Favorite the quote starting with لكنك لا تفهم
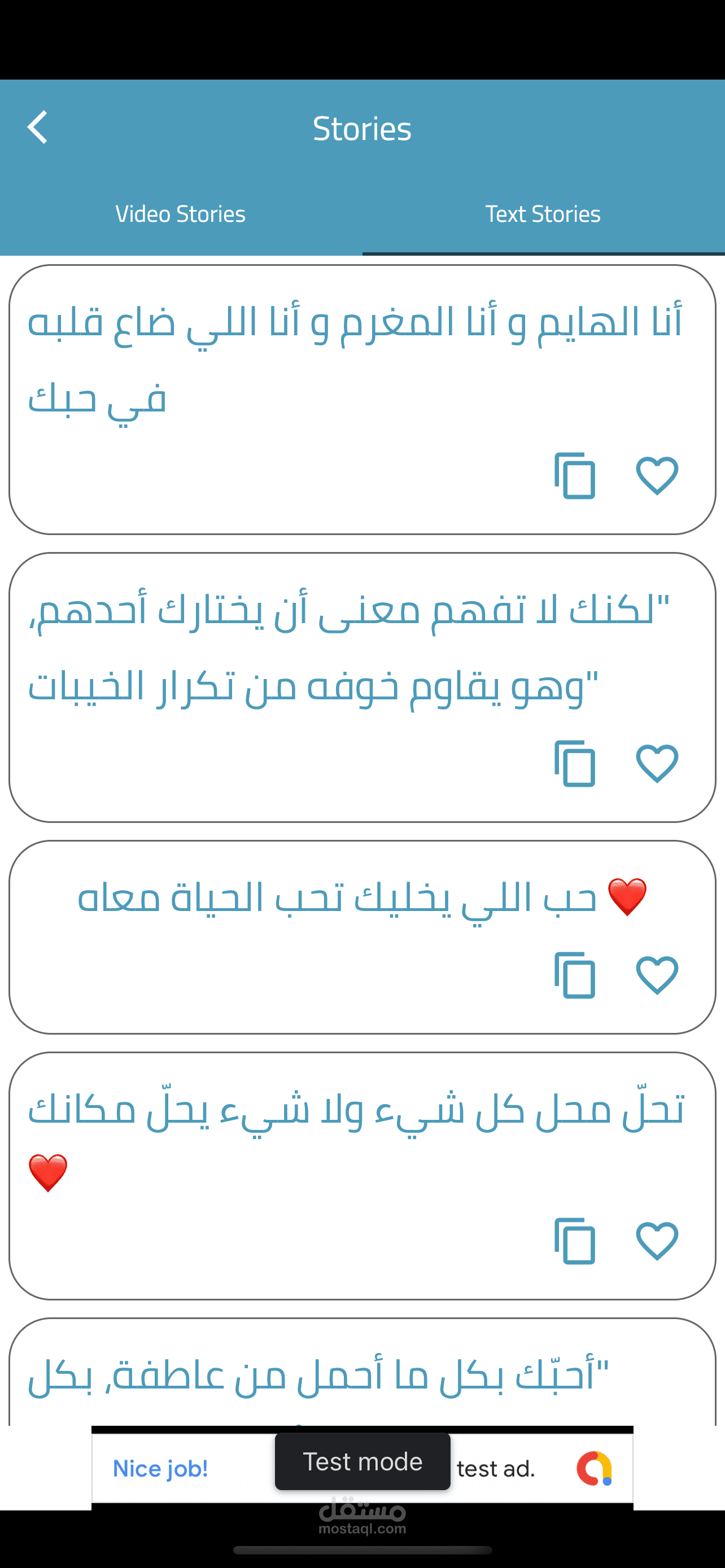The width and height of the screenshot is (725, 1568). (x=657, y=763)
